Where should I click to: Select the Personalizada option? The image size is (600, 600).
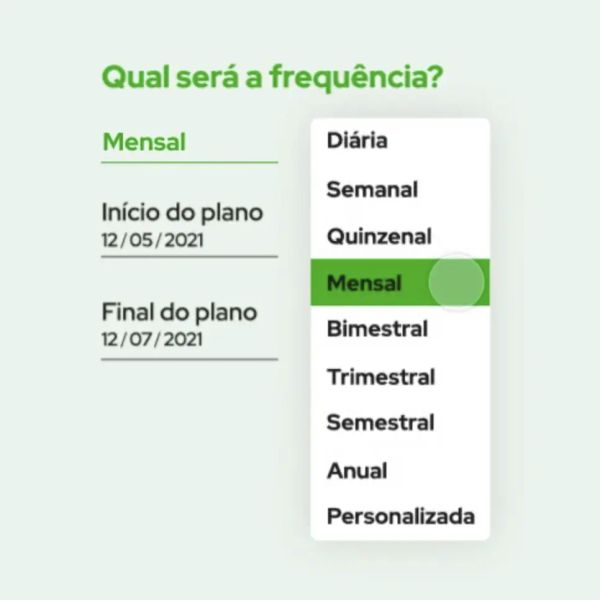click(x=400, y=518)
